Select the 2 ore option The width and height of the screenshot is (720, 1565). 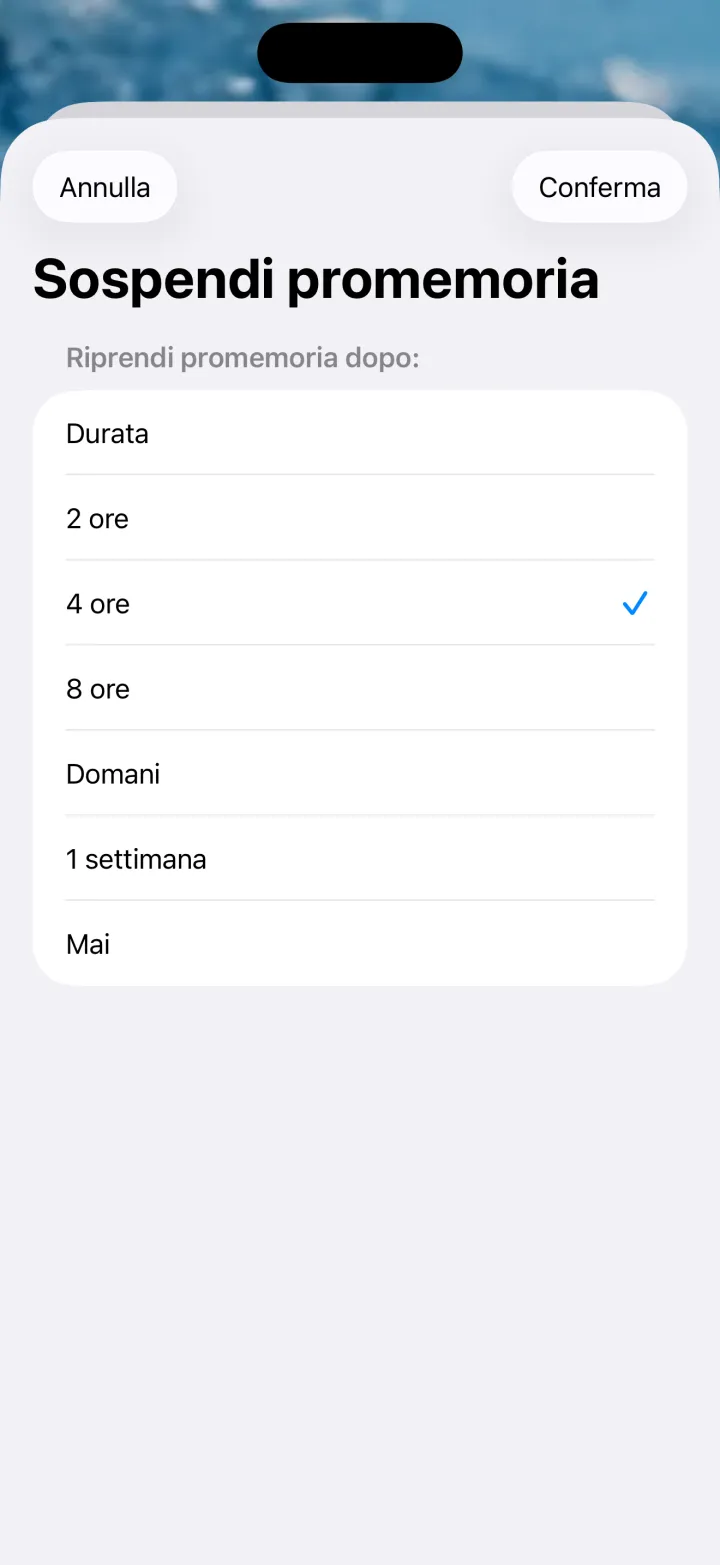pyautogui.click(x=360, y=518)
